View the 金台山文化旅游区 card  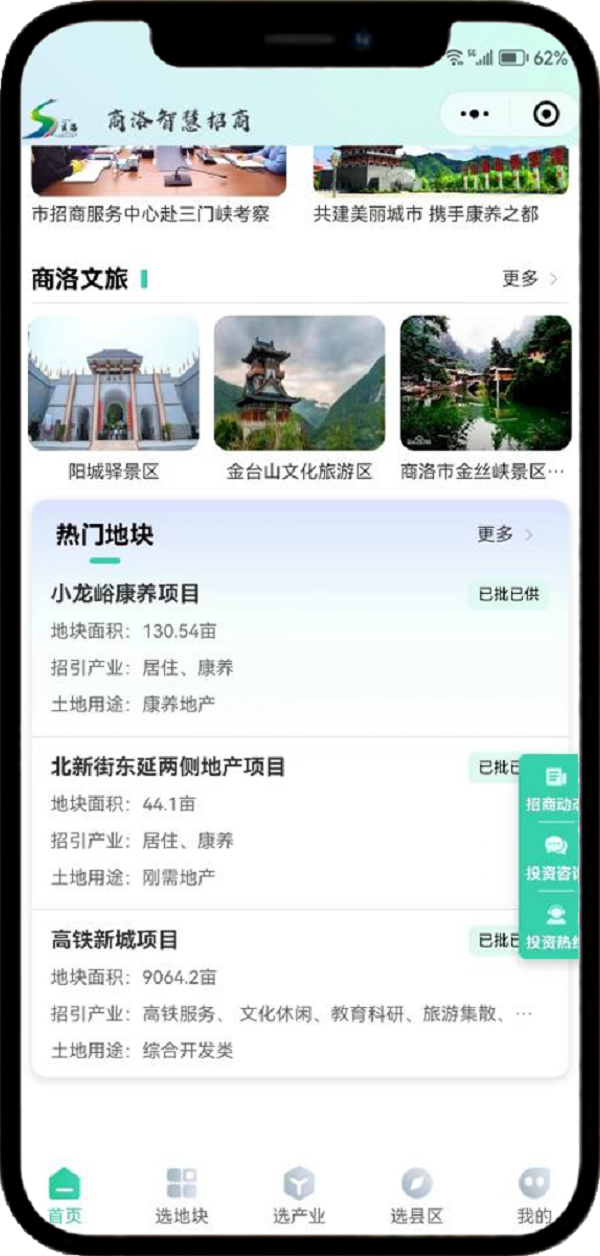tap(300, 399)
